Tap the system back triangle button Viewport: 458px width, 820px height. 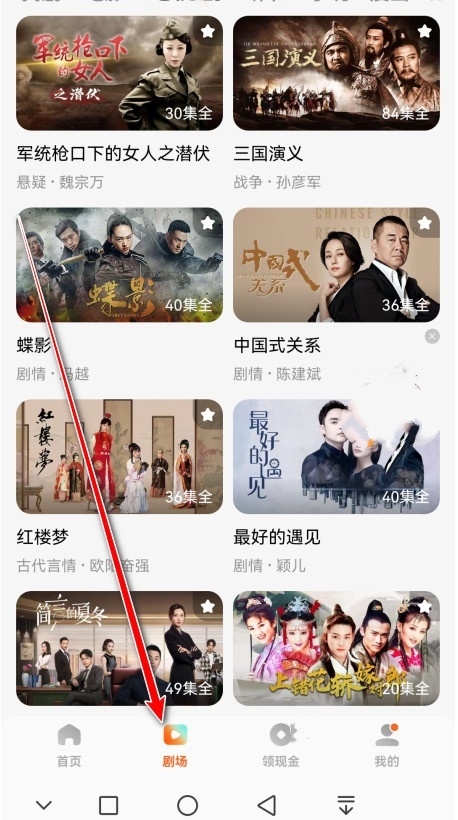click(x=267, y=805)
